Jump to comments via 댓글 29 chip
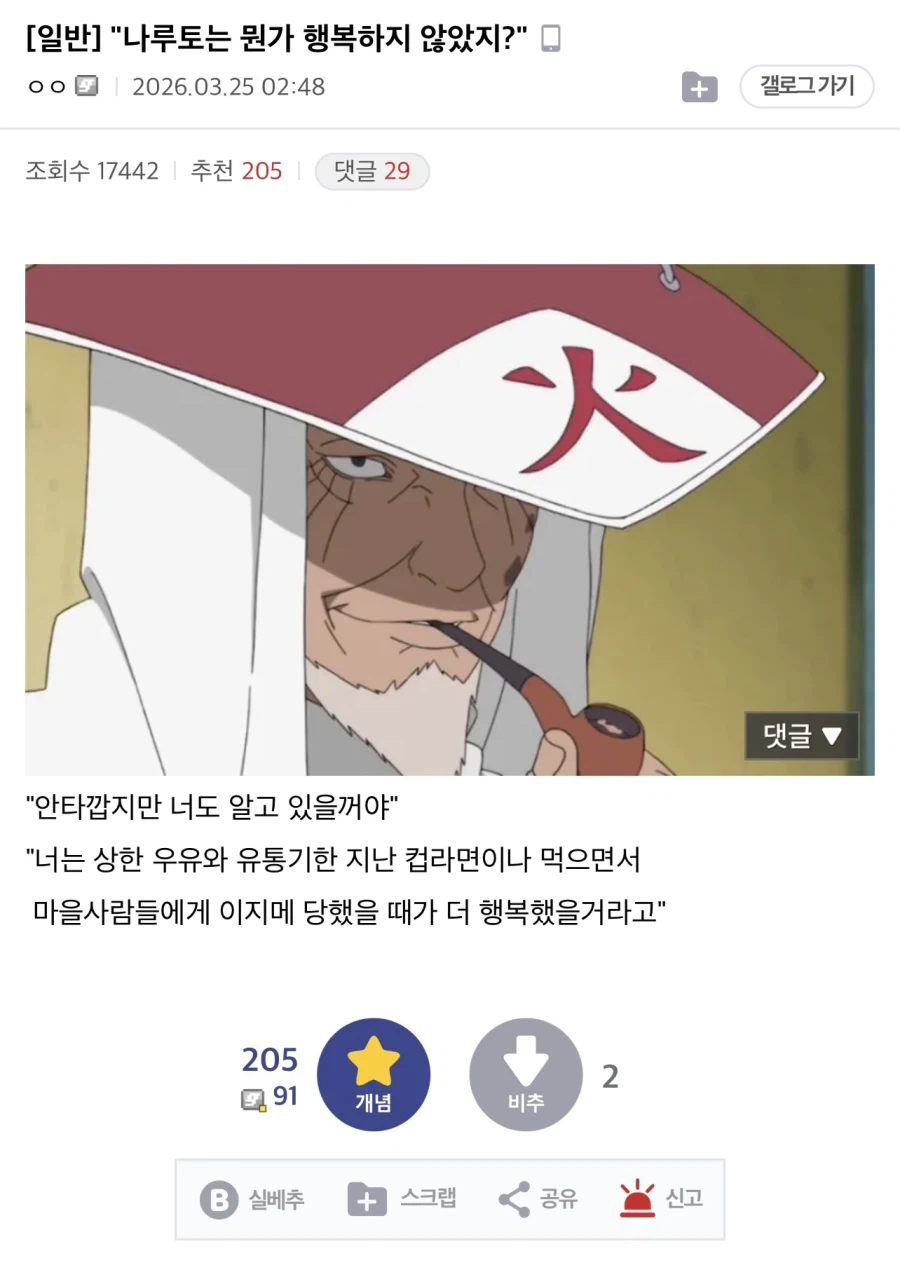The width and height of the screenshot is (900, 1279). click(x=372, y=171)
